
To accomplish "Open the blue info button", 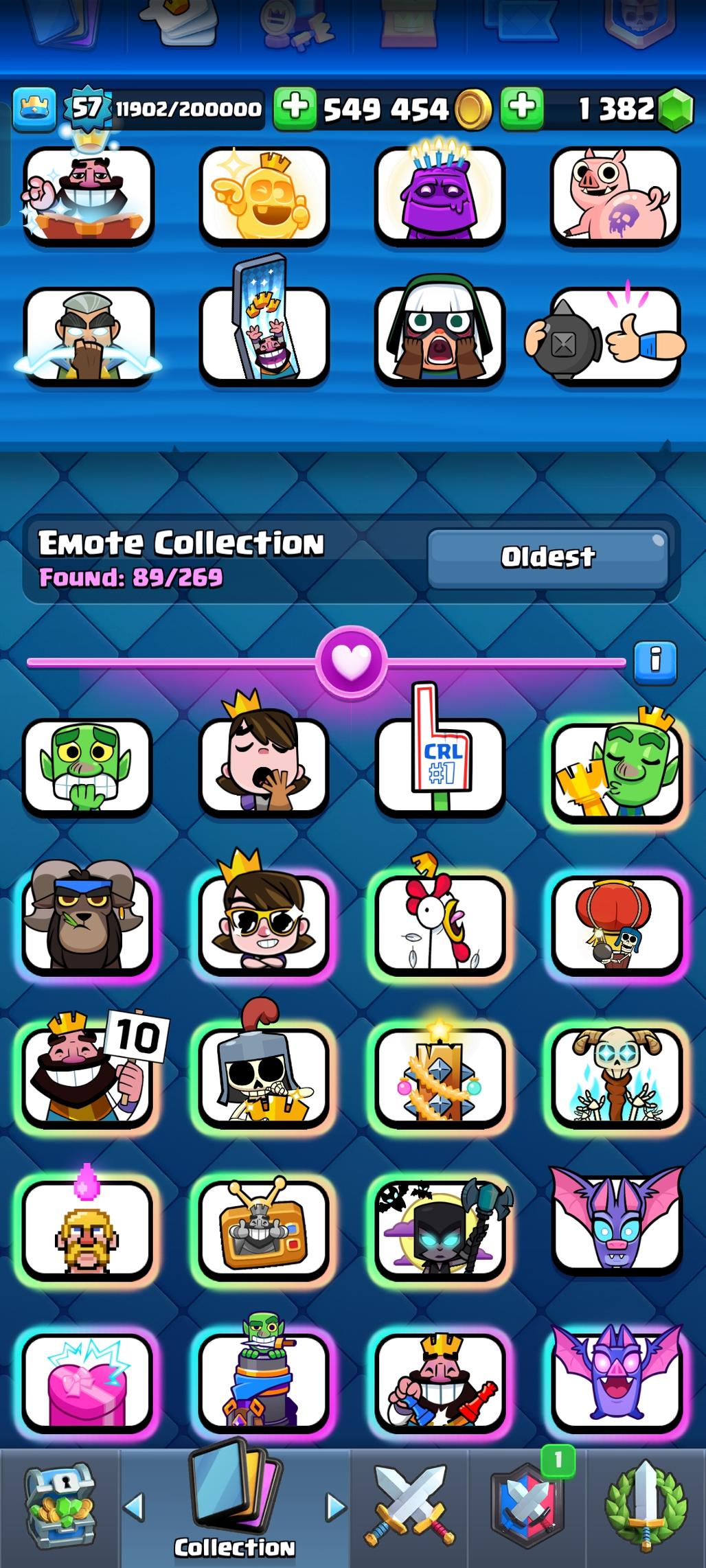I will pyautogui.click(x=655, y=662).
